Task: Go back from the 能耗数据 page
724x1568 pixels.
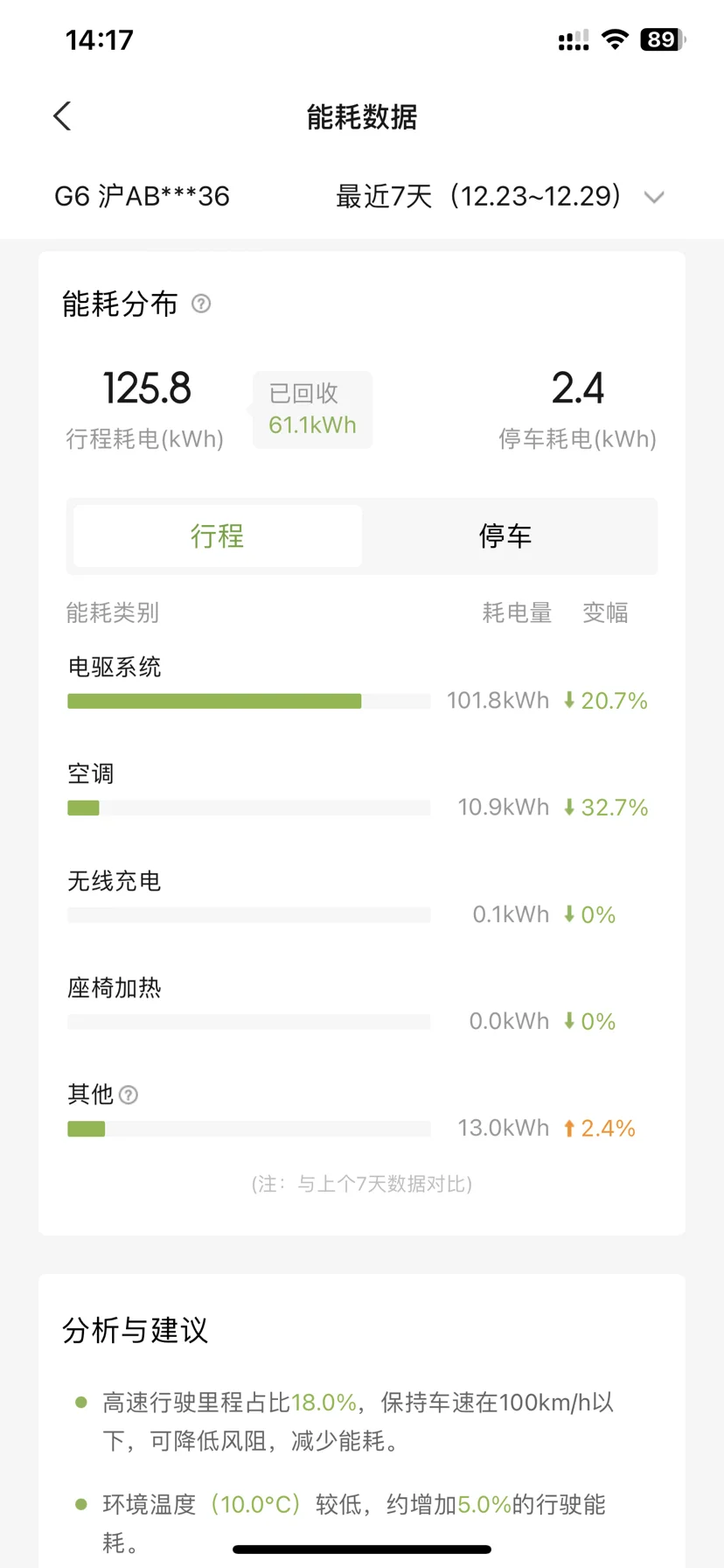Action: tap(62, 116)
